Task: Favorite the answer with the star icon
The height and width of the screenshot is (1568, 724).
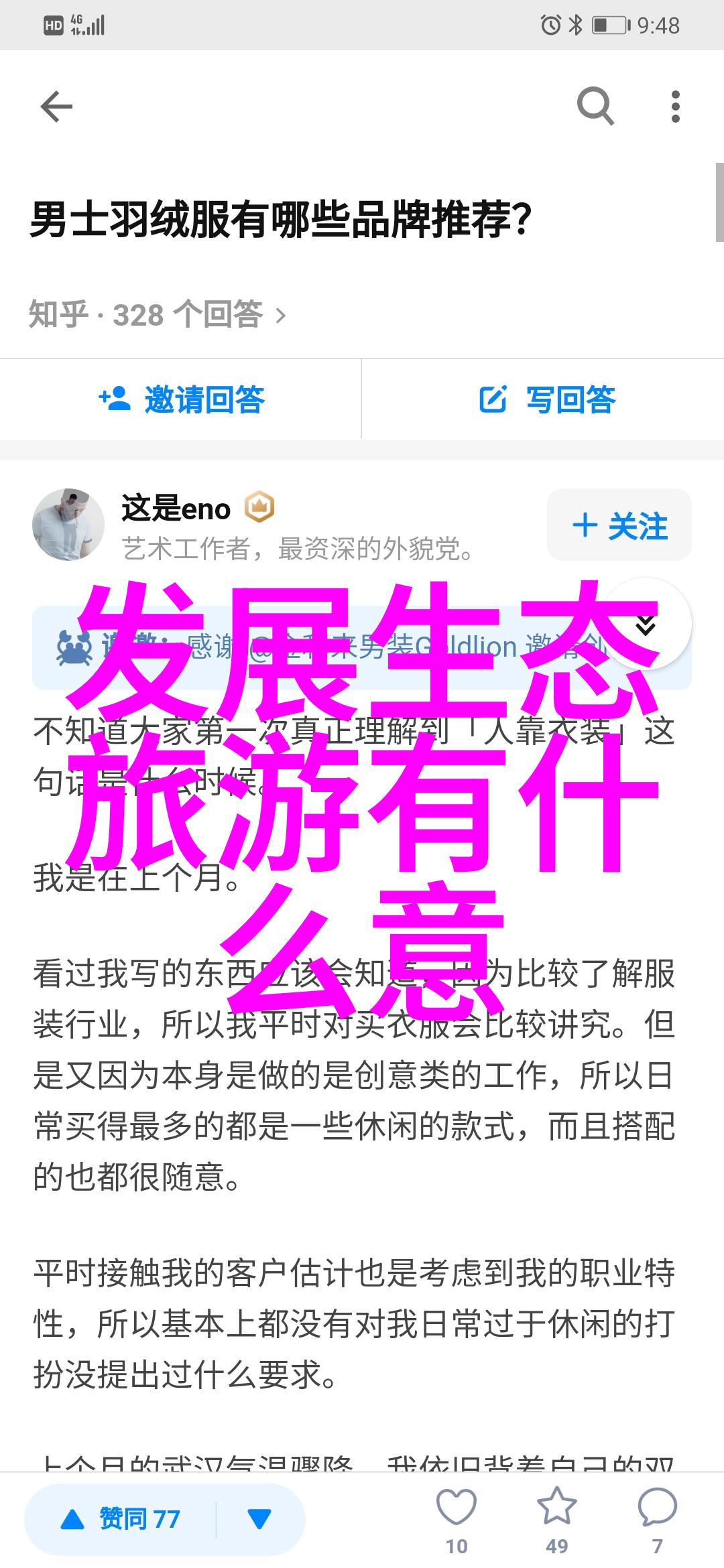Action: pos(556,1508)
